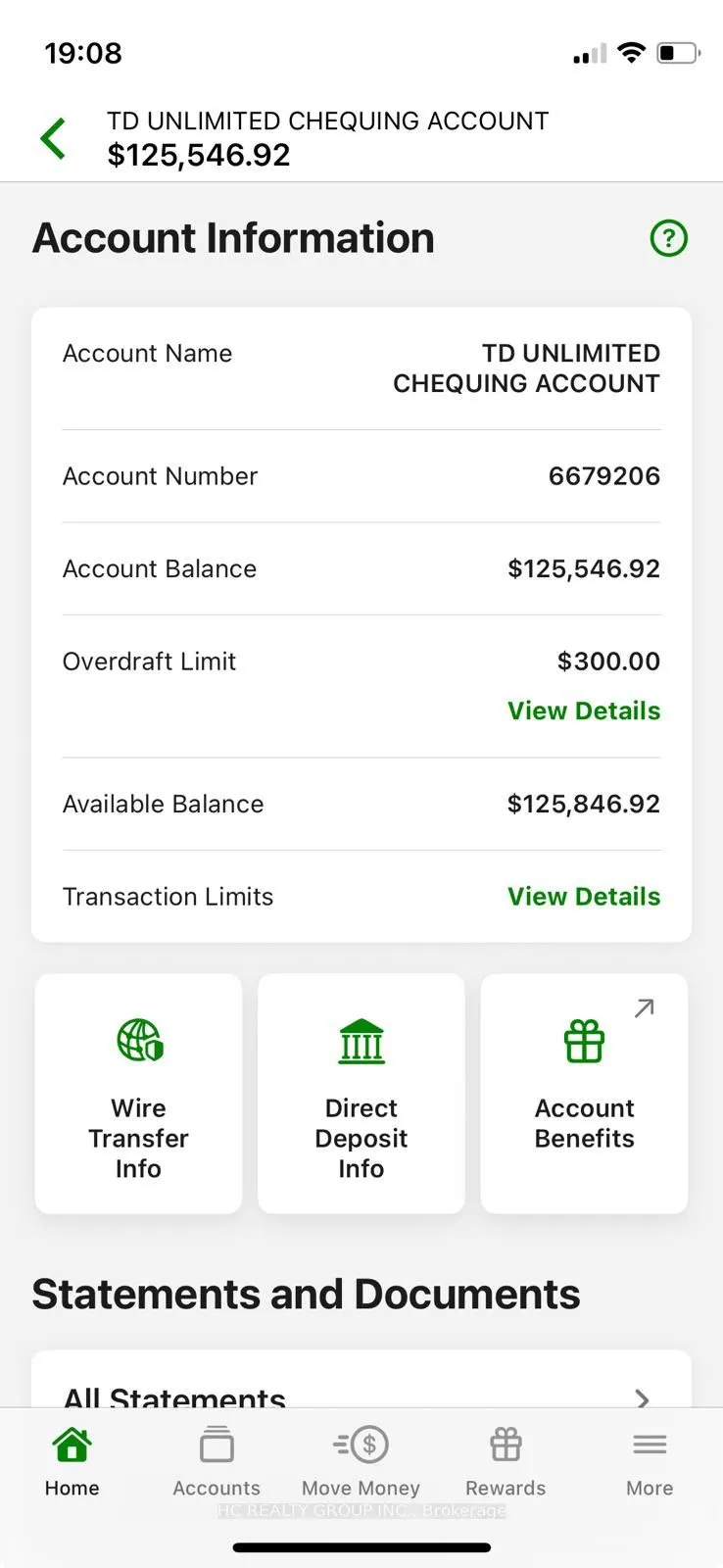
Task: Open the More menu tab
Action: 650,1462
